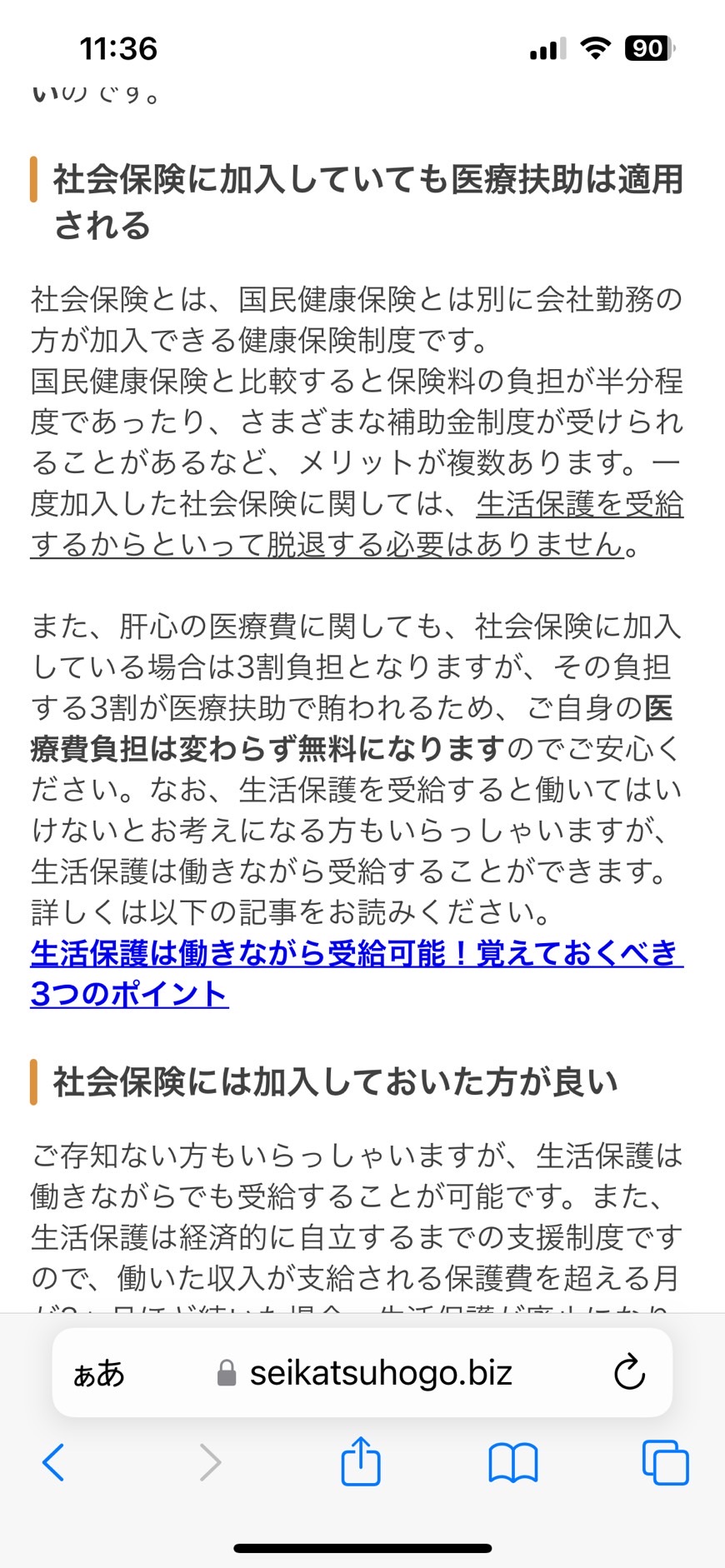Open the link 生活保護は働きながら受給可能！覚えておくべき3つのポイント

[x=357, y=973]
